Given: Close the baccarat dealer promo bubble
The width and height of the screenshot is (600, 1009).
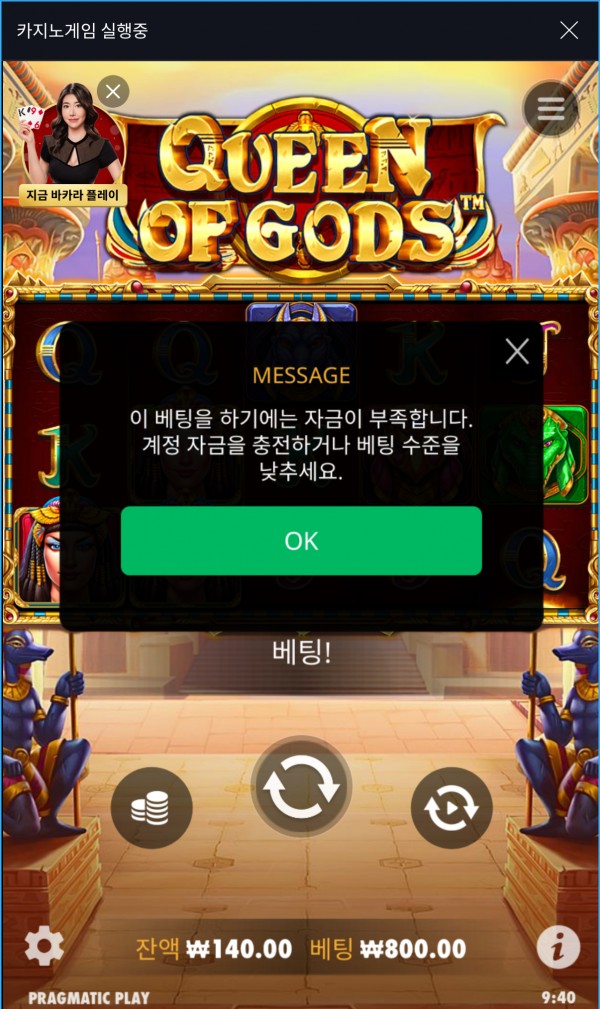Looking at the screenshot, I should (113, 92).
